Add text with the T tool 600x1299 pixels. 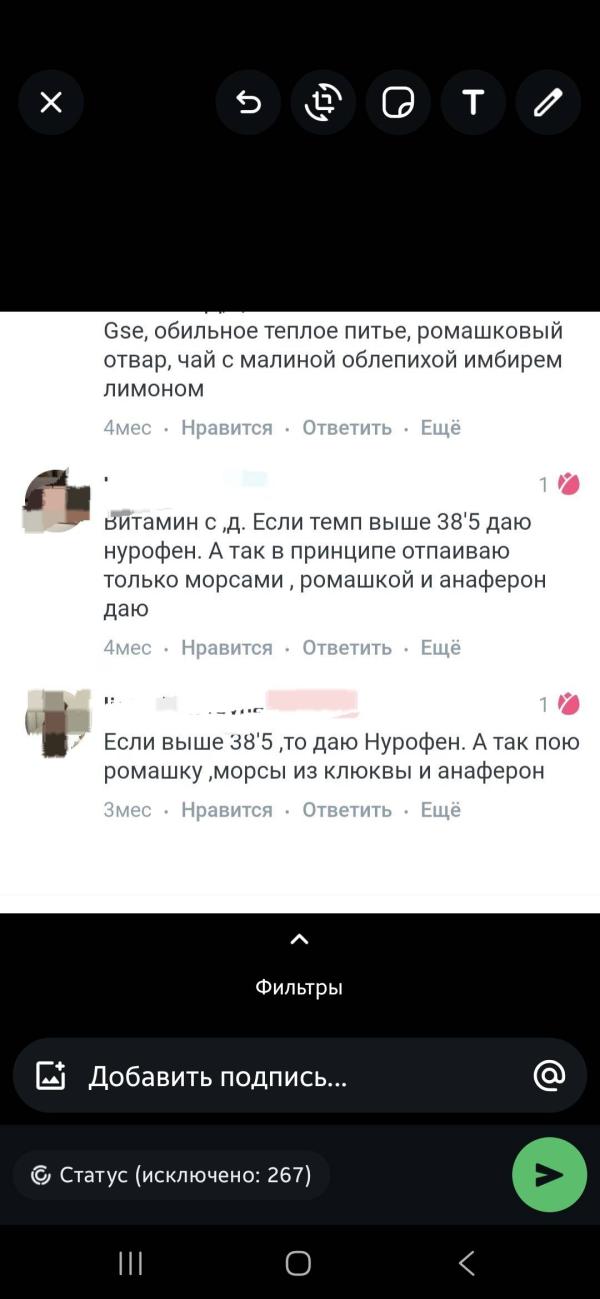coord(473,102)
